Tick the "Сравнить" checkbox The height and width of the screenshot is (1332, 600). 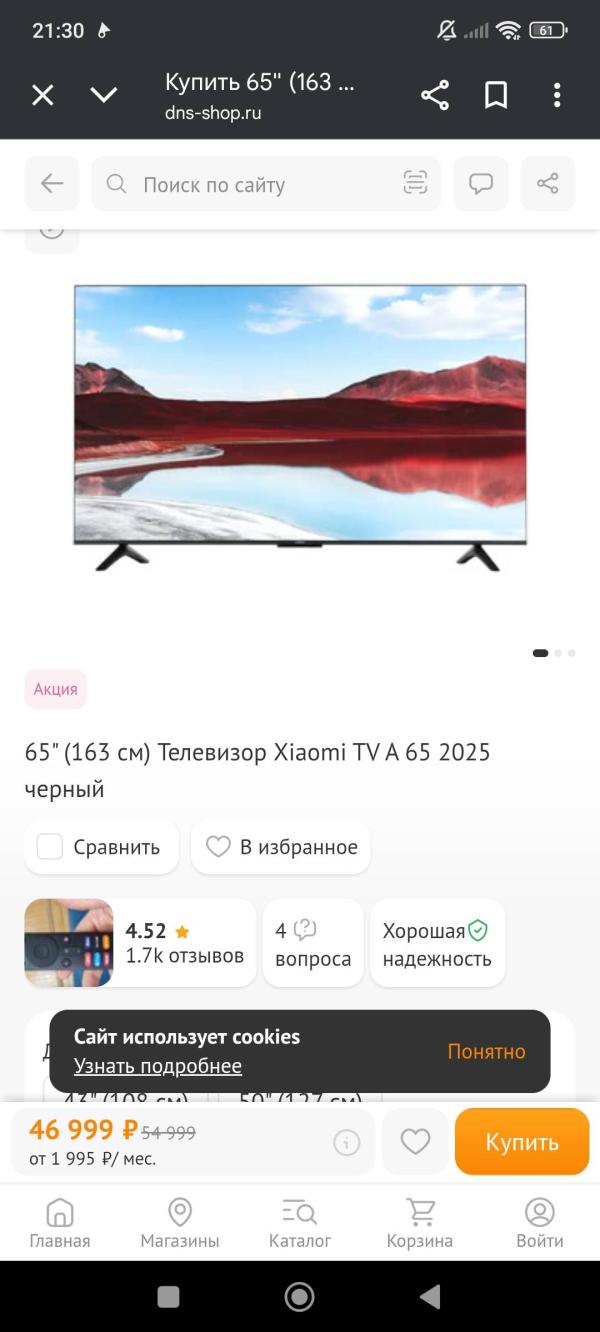coord(50,847)
